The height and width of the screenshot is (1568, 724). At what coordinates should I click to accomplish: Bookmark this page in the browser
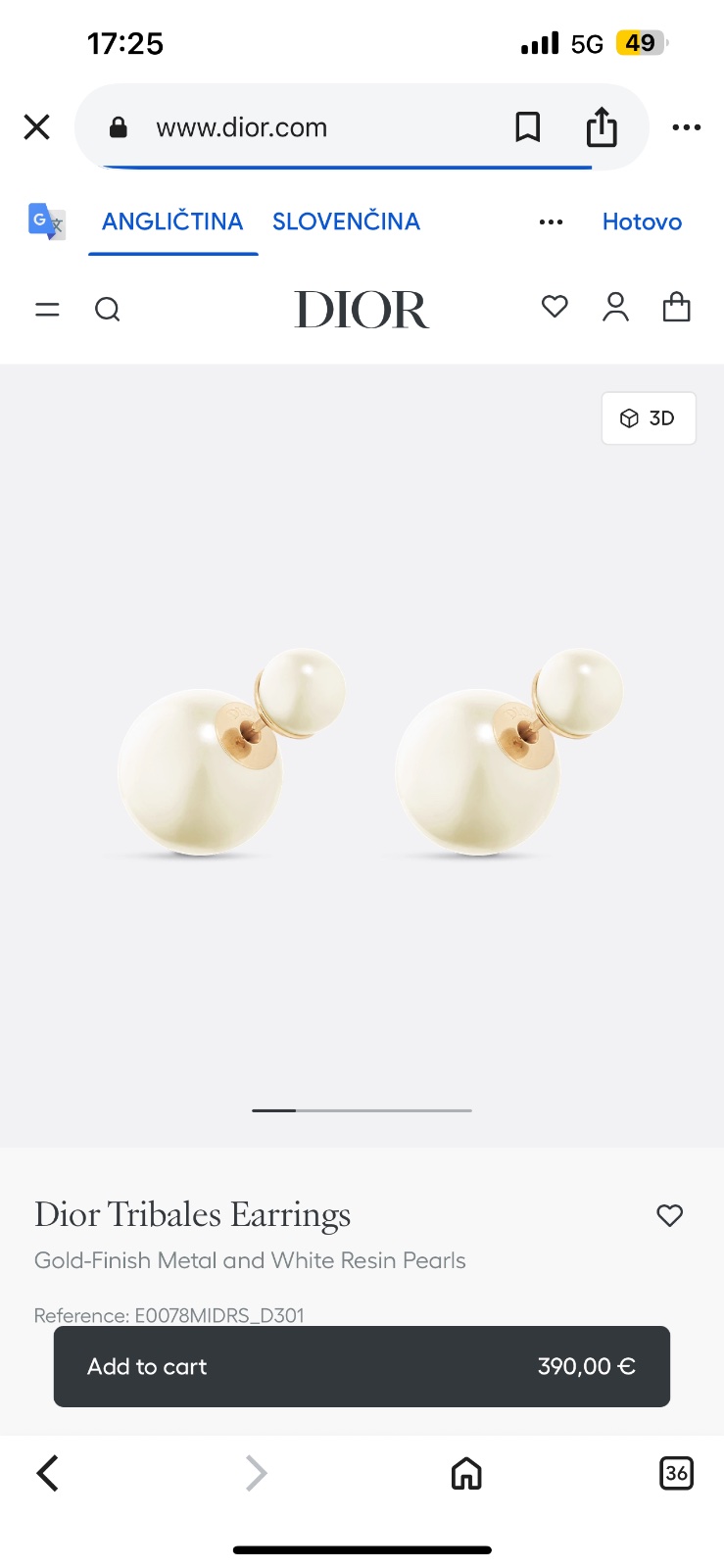point(528,127)
